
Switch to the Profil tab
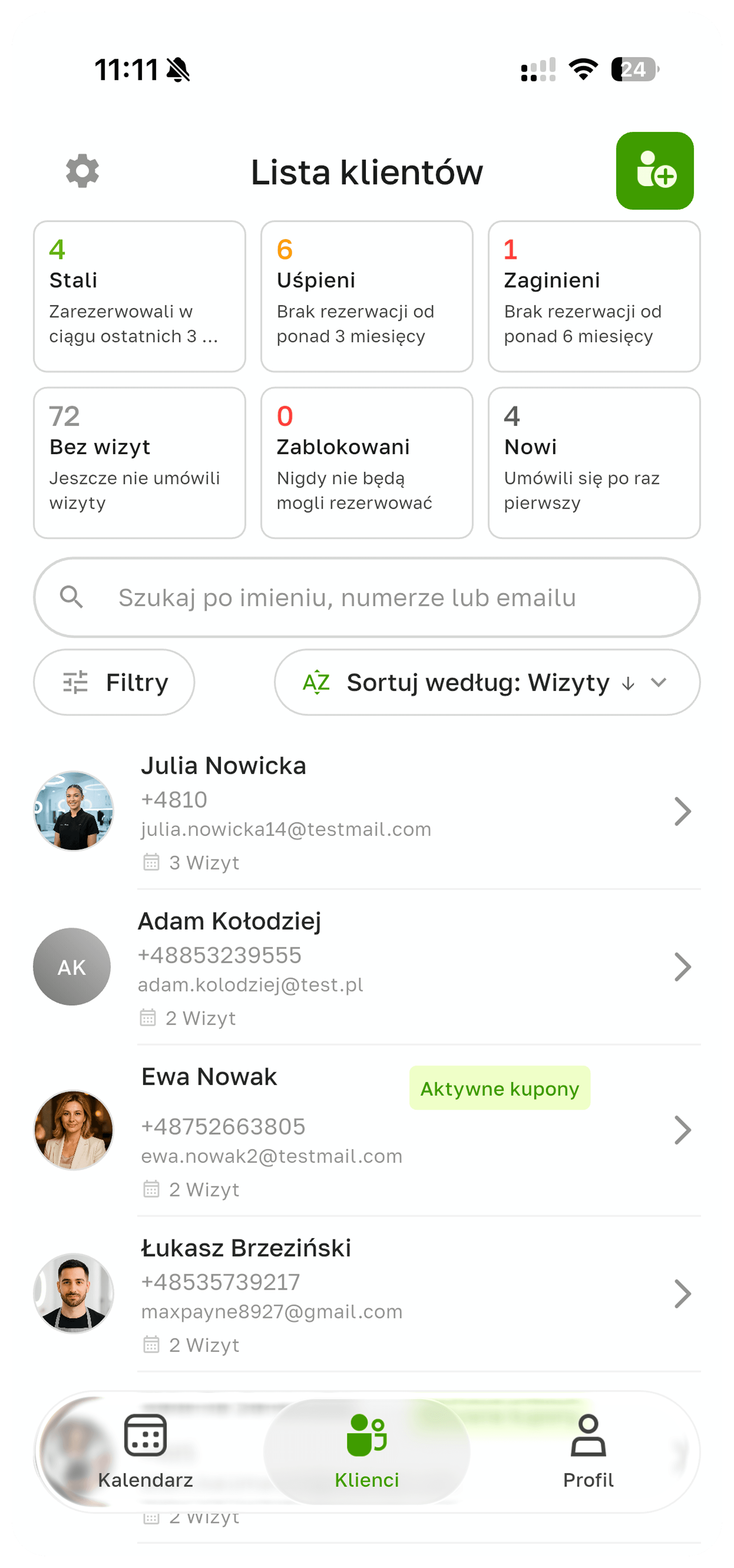click(x=588, y=1452)
